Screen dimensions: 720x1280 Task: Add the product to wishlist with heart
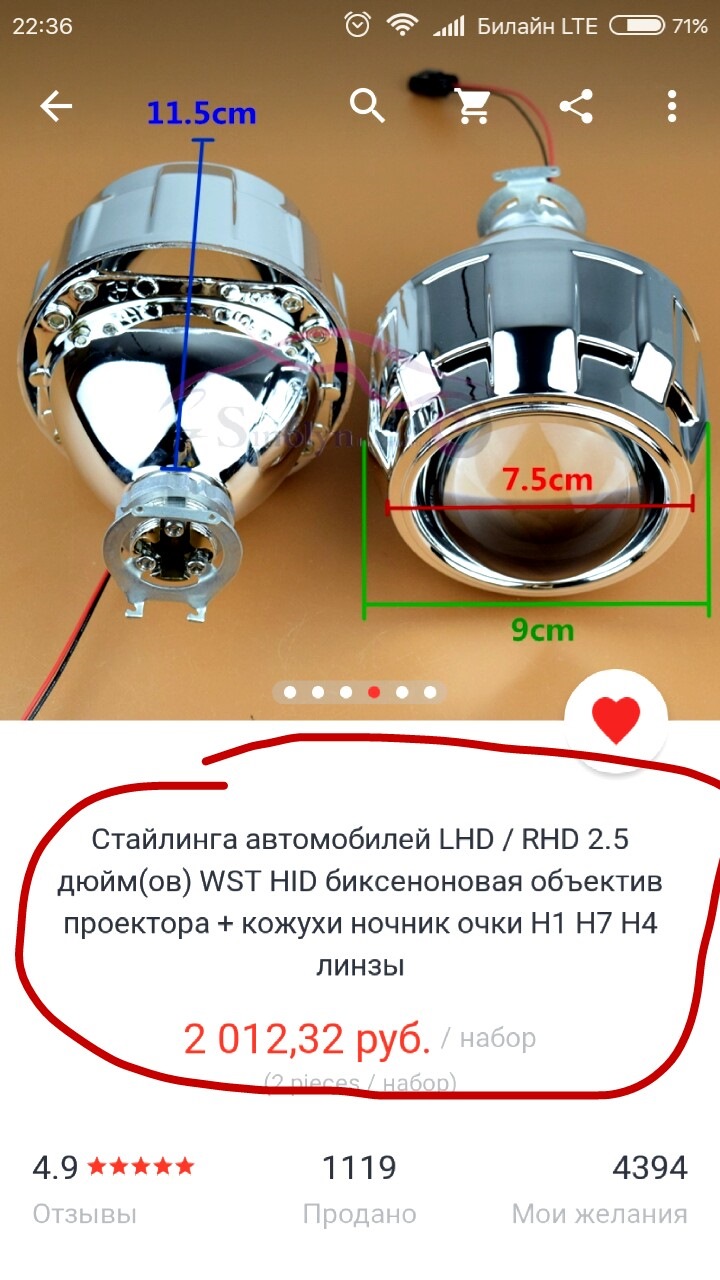[615, 718]
